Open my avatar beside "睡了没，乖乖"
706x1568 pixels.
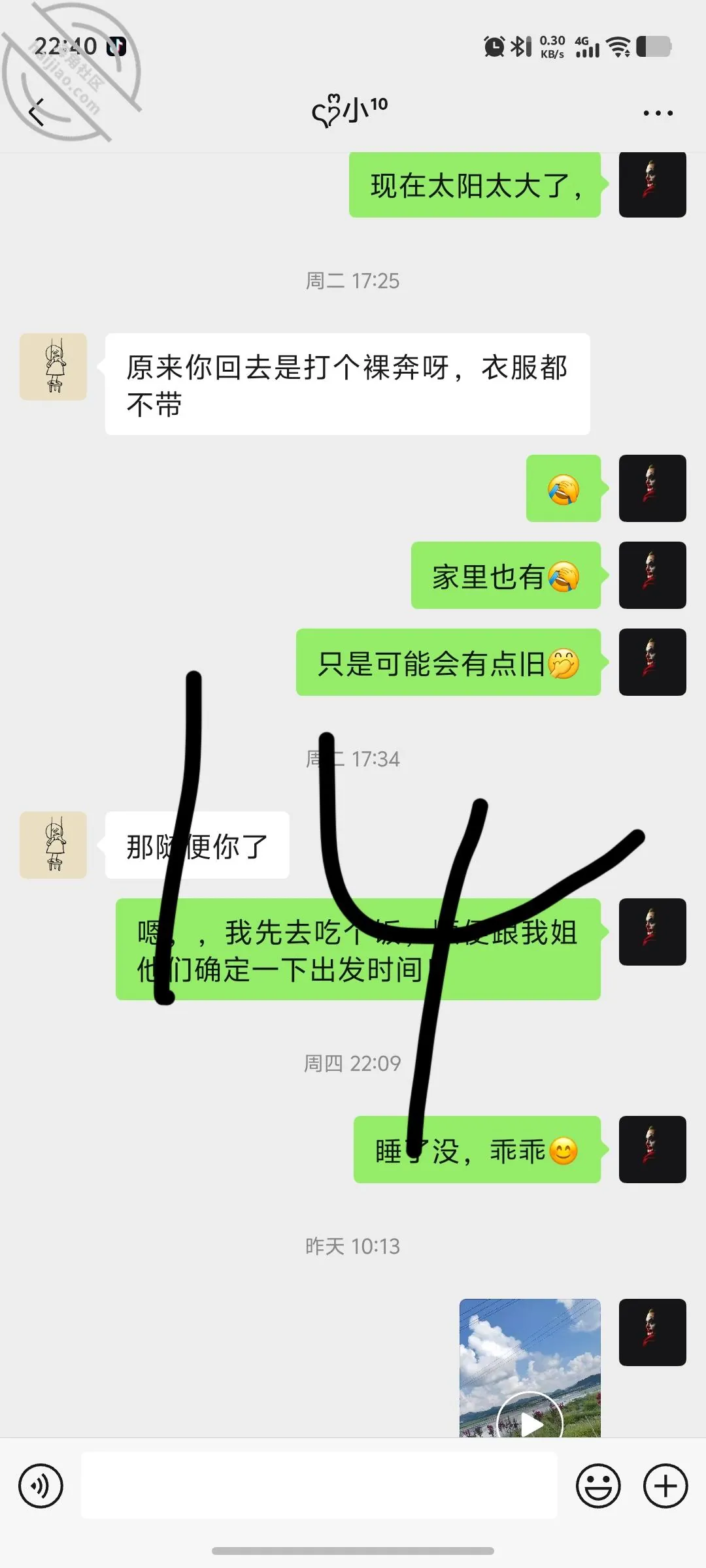pos(652,1149)
